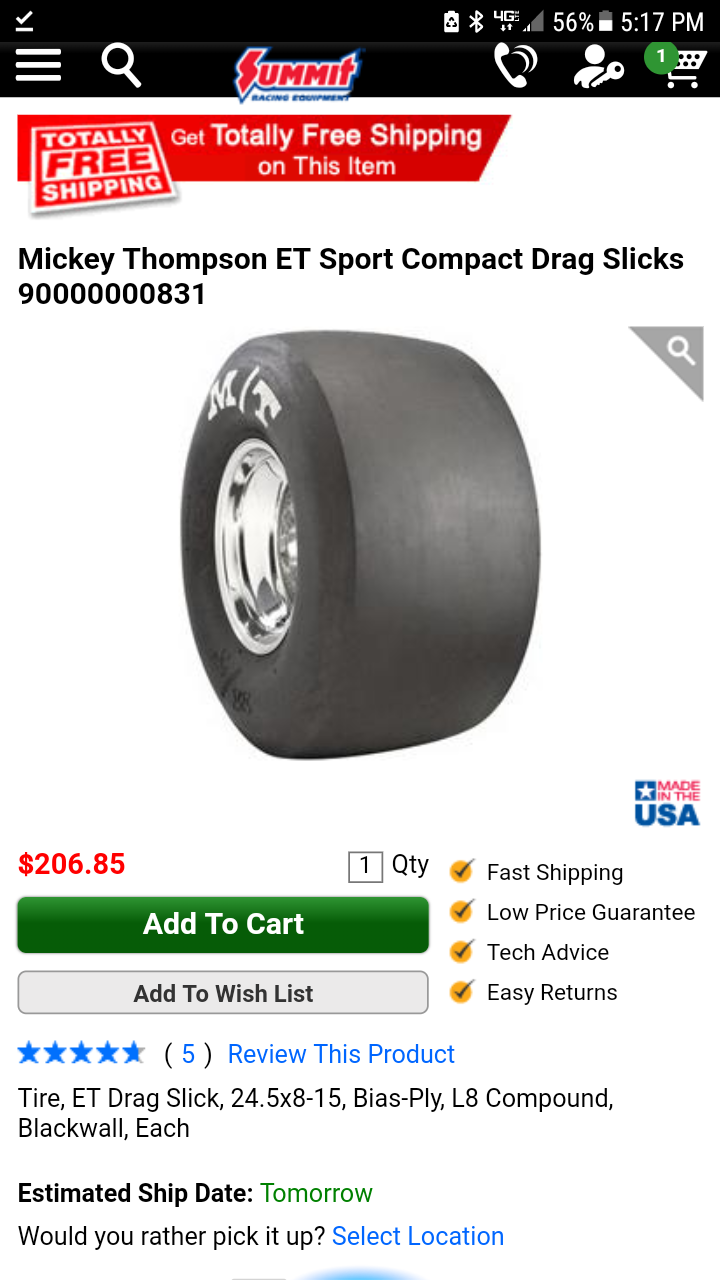Open the account sign-in icon

(598, 68)
